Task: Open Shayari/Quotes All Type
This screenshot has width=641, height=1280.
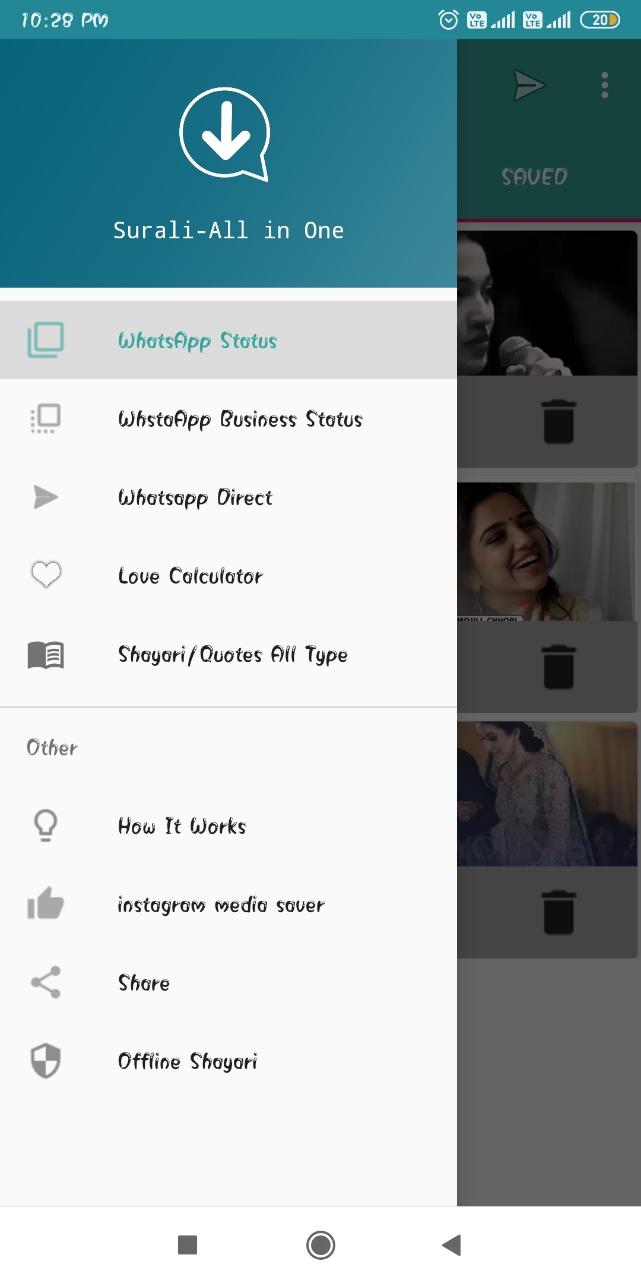Action: (x=228, y=655)
